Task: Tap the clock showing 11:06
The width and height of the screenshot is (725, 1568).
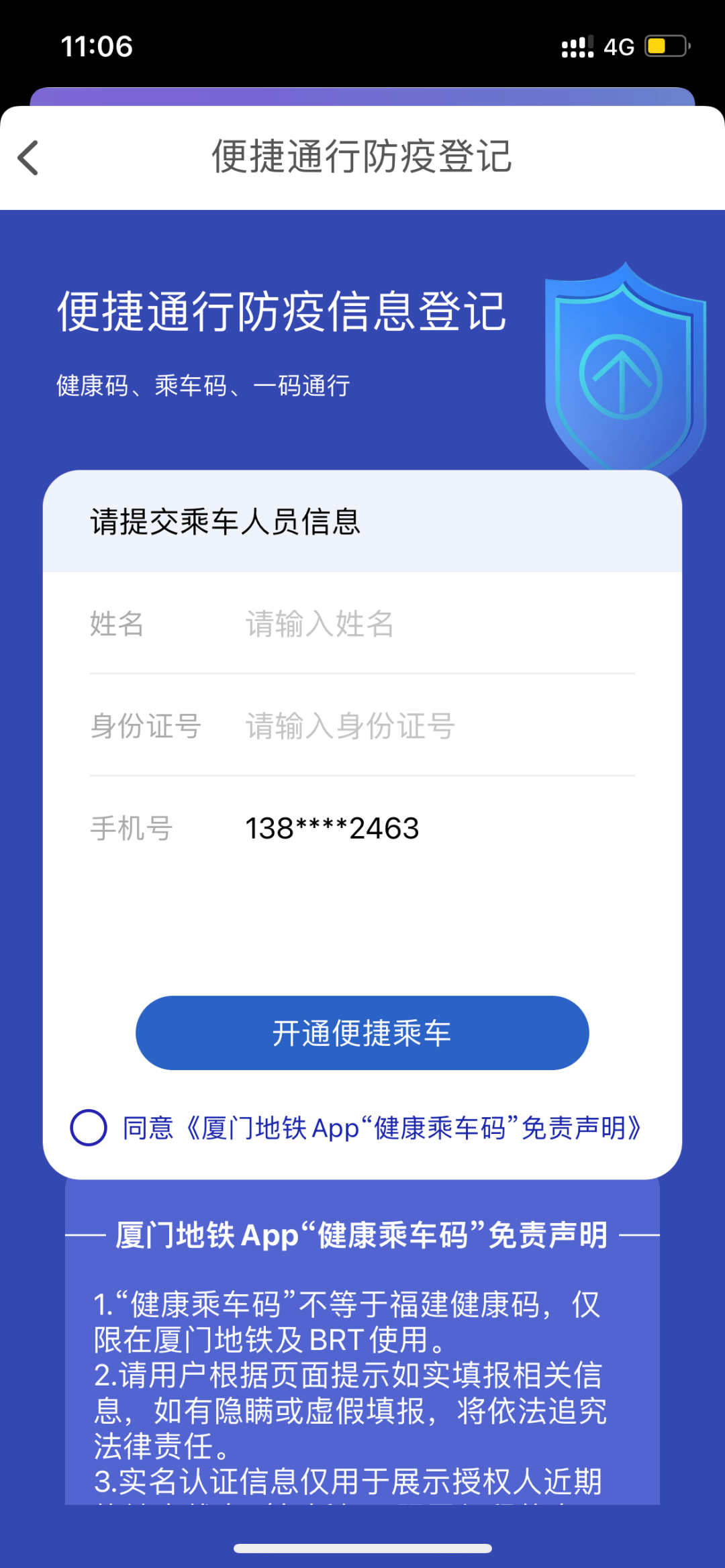Action: point(97,46)
